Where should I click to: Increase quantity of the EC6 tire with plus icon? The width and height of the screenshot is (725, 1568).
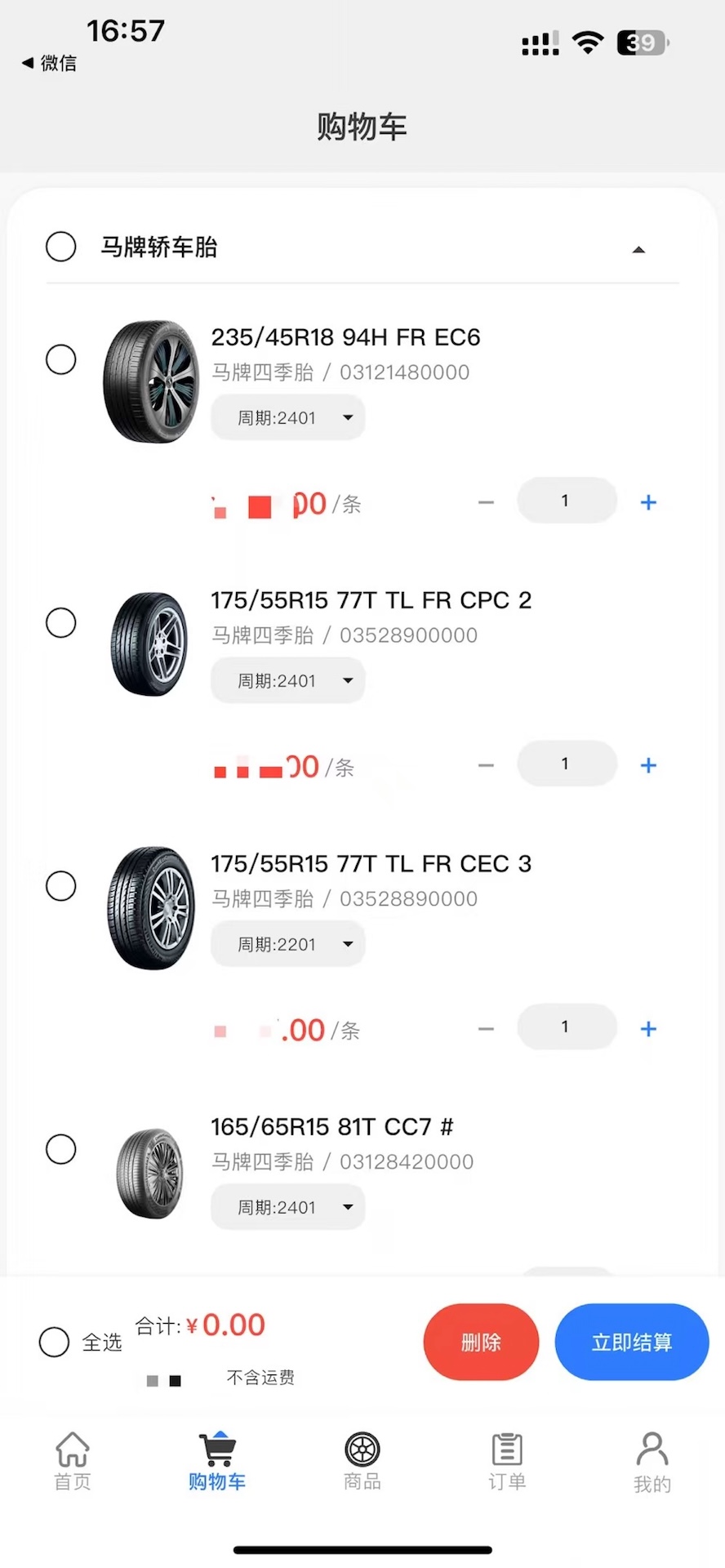647,501
